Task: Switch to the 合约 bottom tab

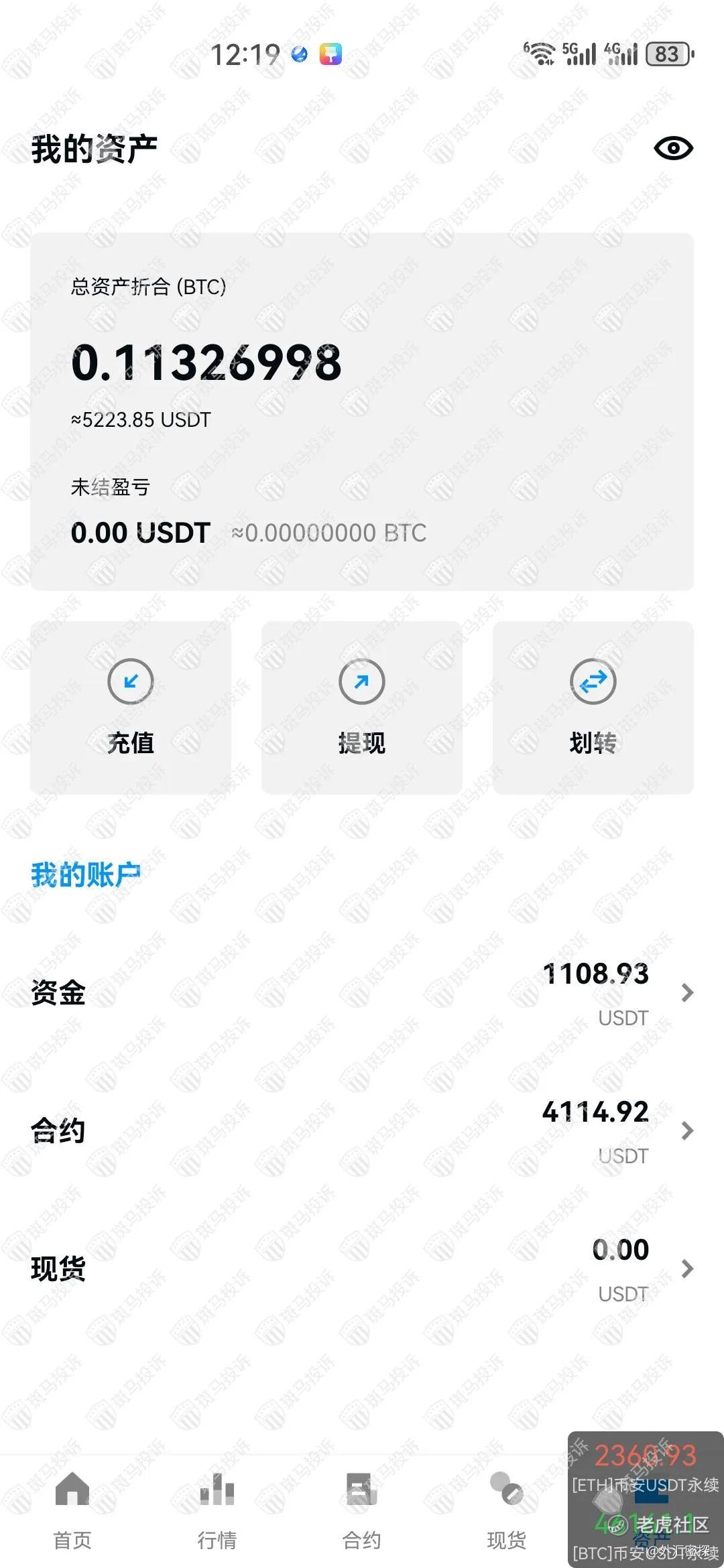Action: click(361, 1509)
